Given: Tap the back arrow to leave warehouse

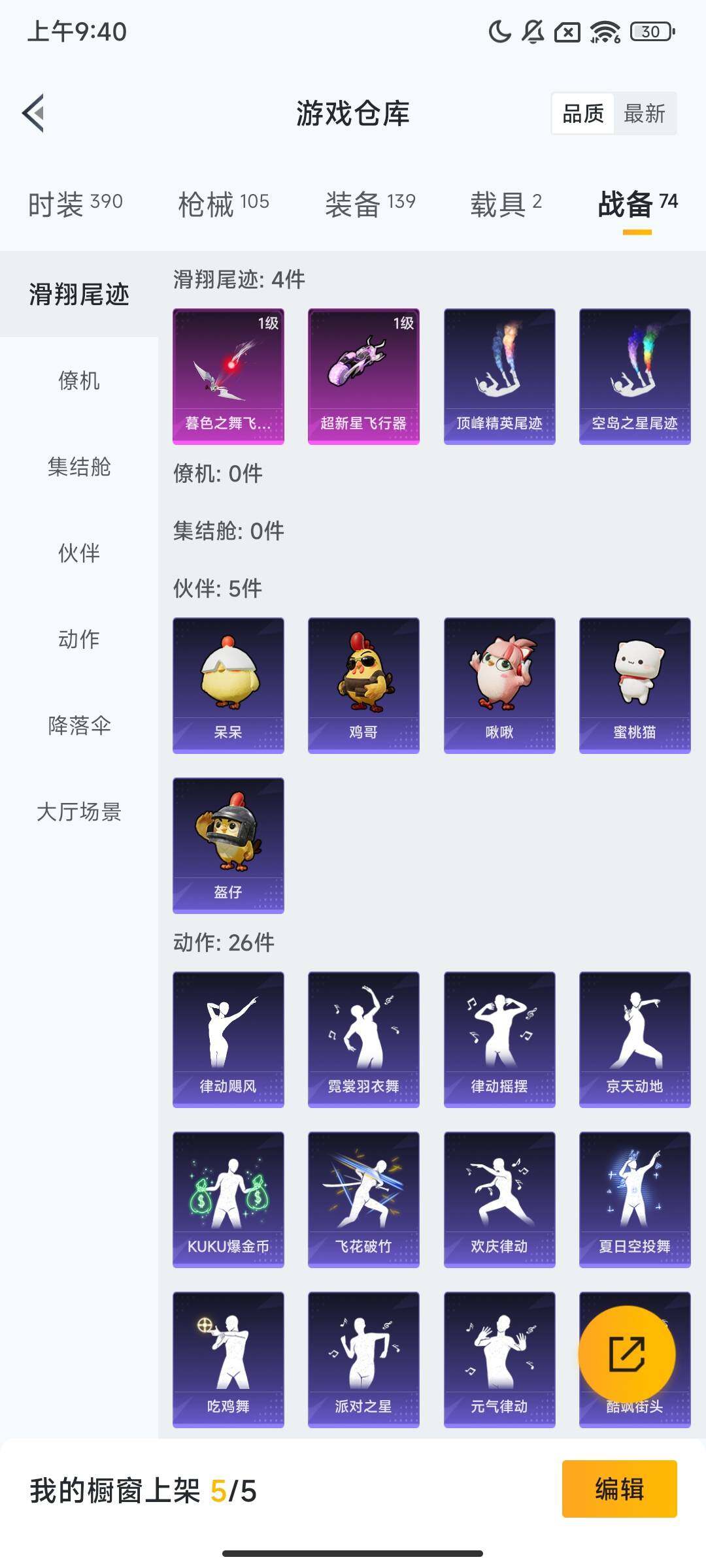Looking at the screenshot, I should pyautogui.click(x=34, y=112).
